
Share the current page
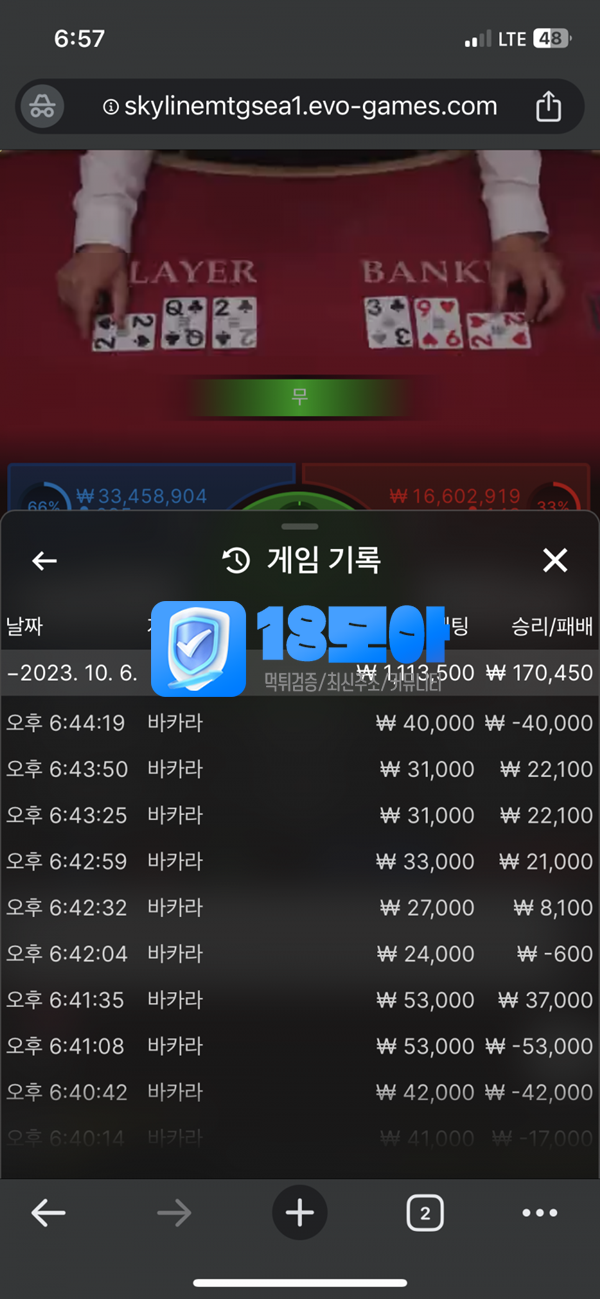(x=548, y=107)
